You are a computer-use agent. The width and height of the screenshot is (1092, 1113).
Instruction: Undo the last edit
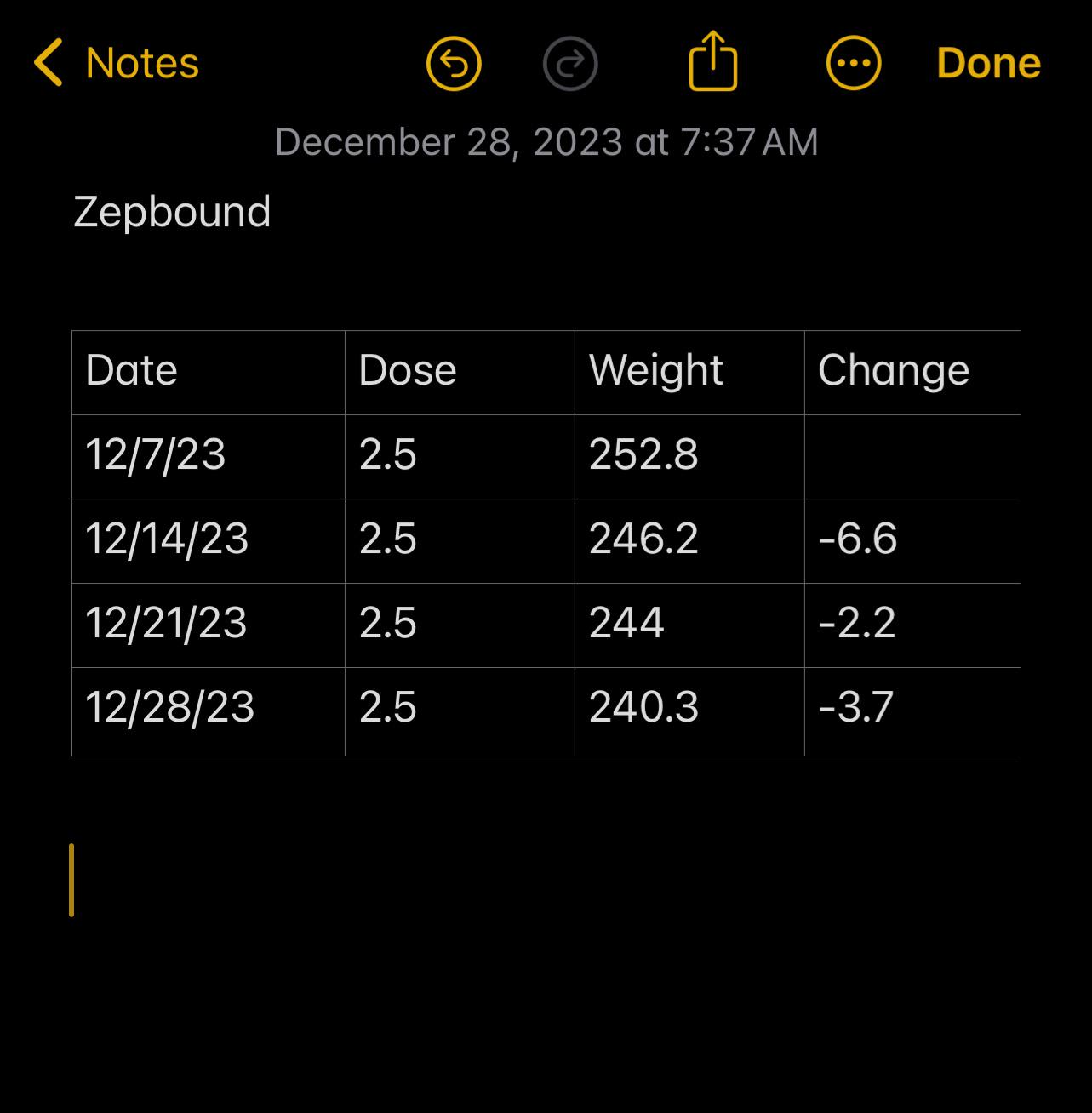[x=454, y=64]
